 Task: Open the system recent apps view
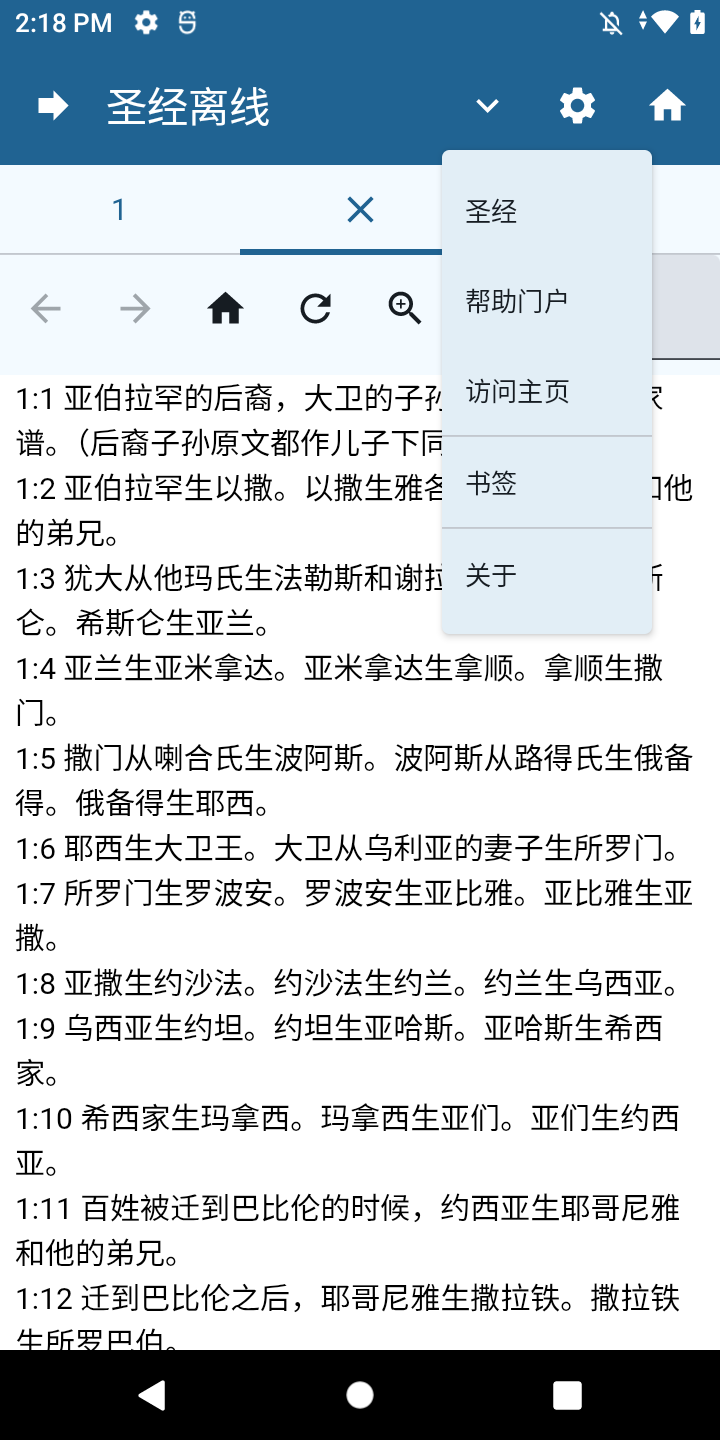coord(567,1395)
